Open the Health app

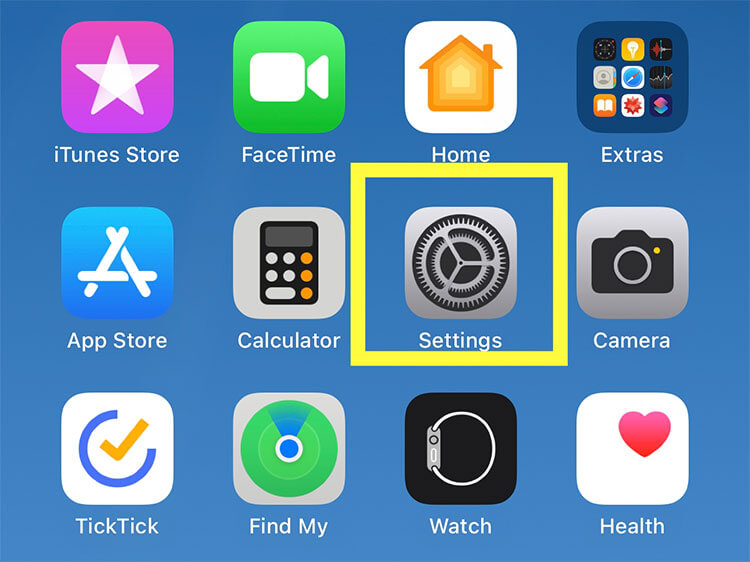(632, 448)
